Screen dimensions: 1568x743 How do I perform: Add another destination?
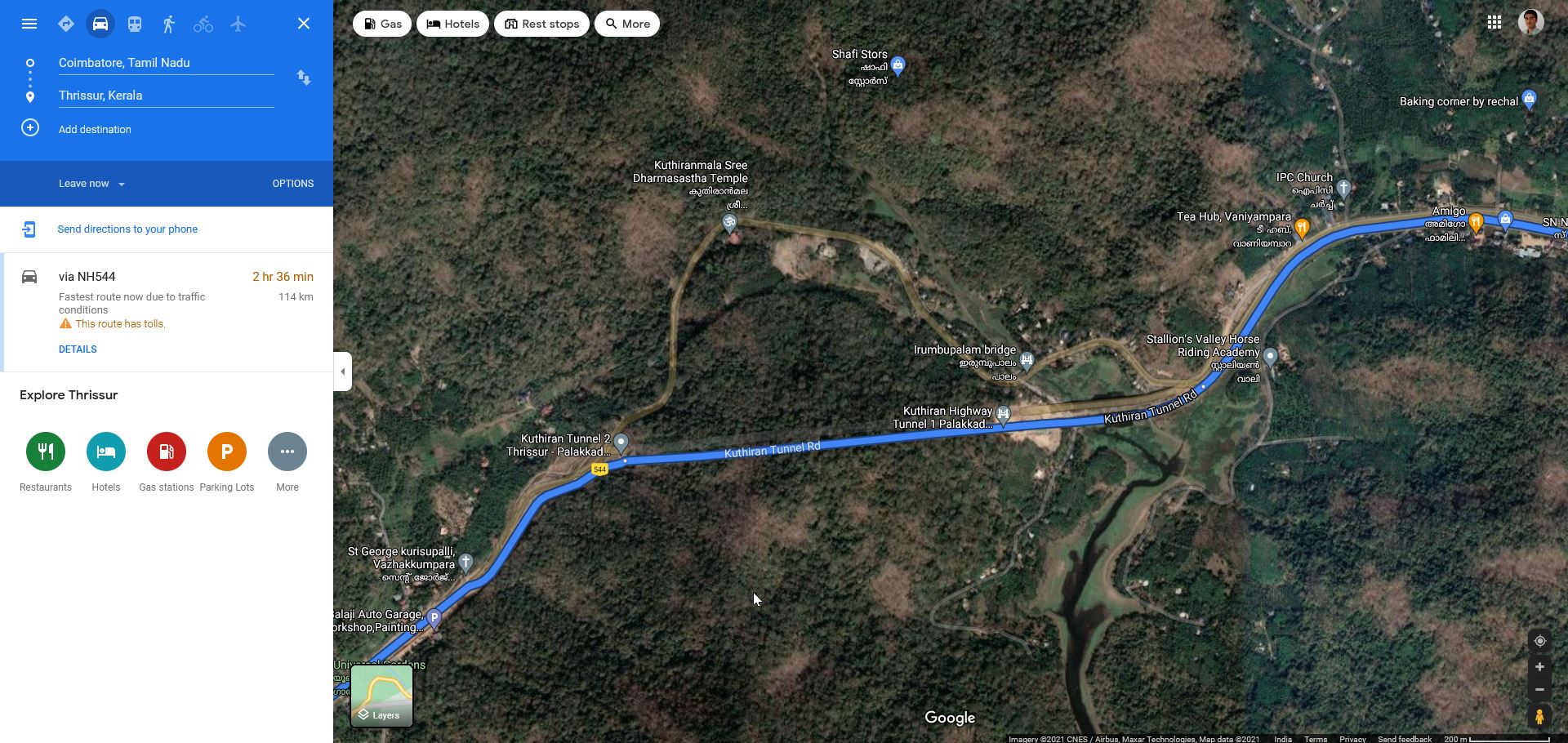(94, 129)
